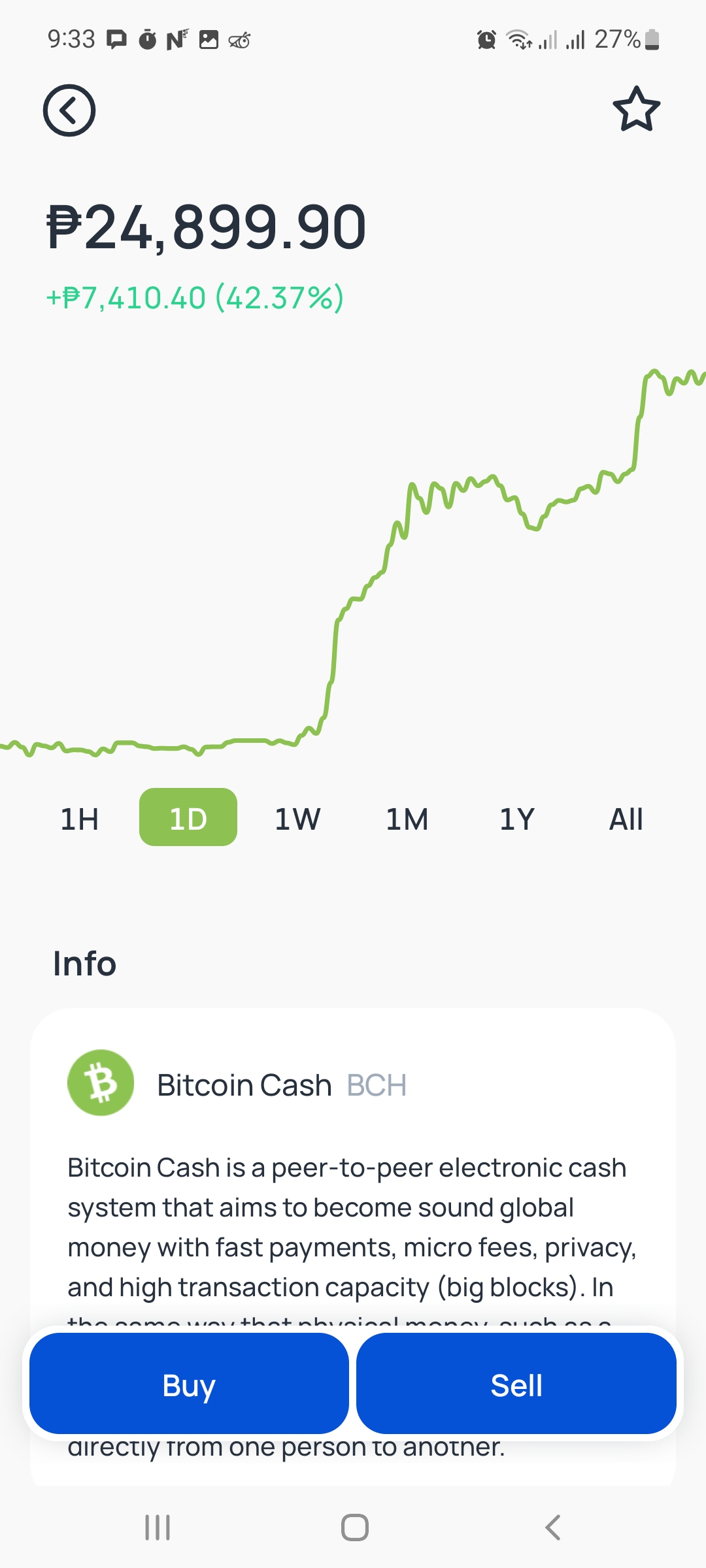Screen dimensions: 706x1568
Task: Open recent apps from navigation bar
Action: [158, 1527]
